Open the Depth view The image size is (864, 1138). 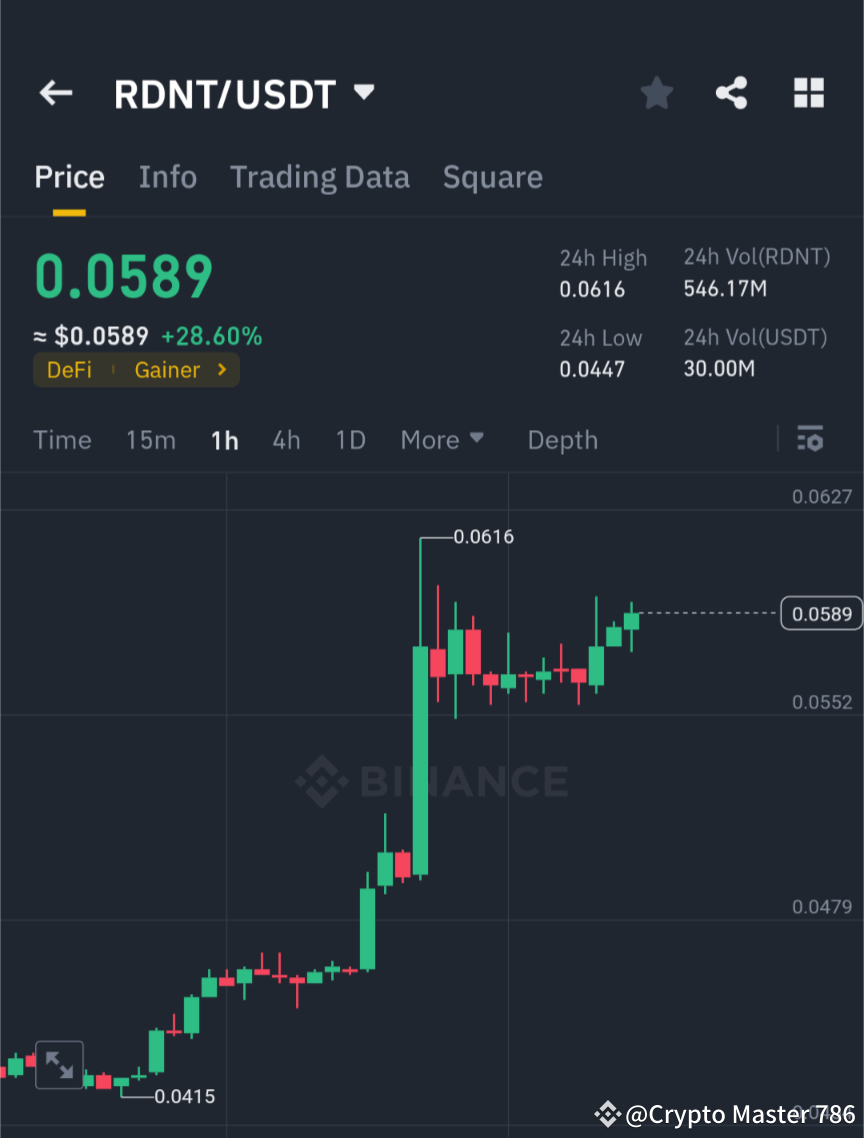coord(562,439)
